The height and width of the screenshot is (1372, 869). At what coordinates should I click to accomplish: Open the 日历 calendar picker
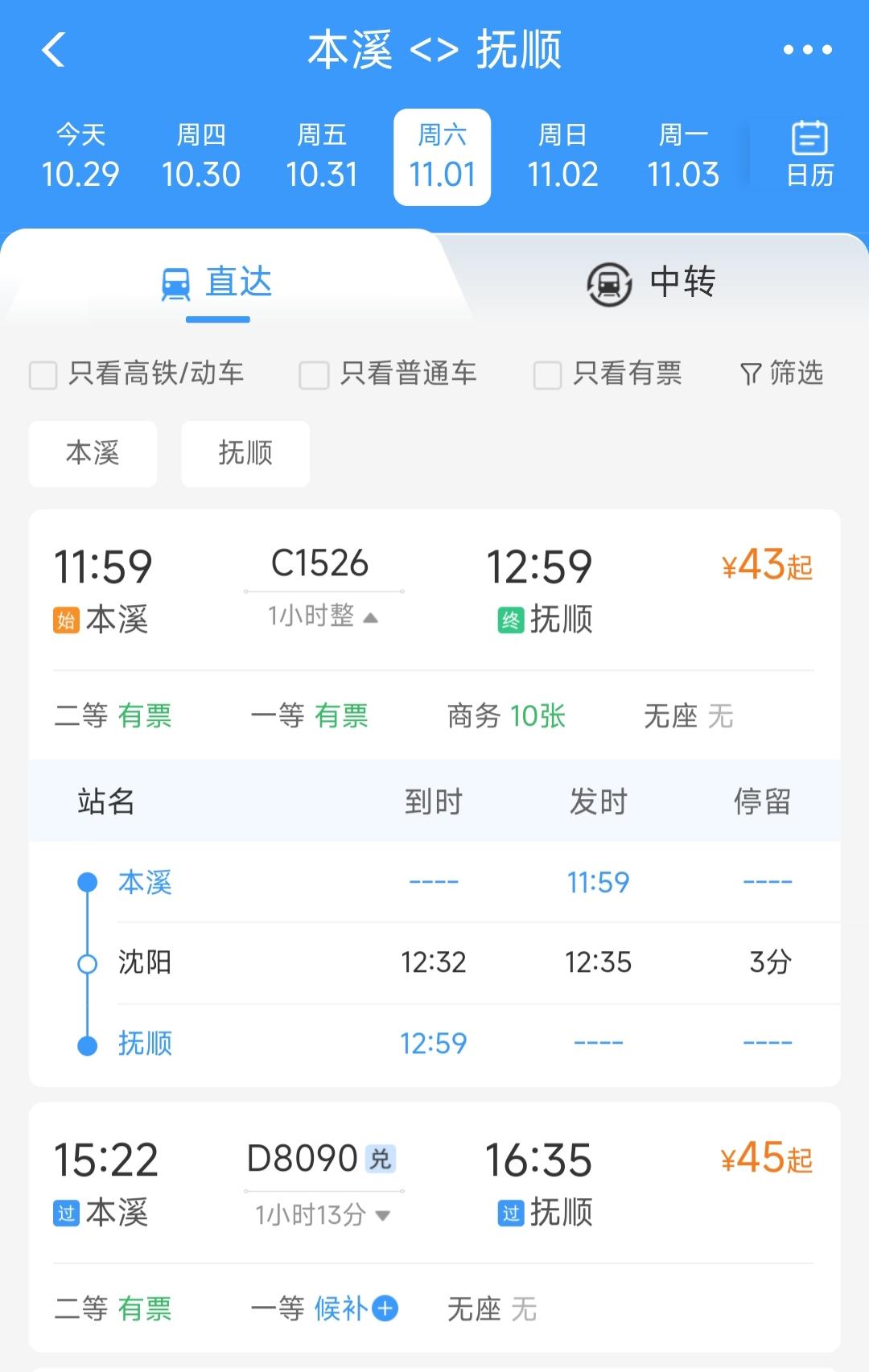pos(807,153)
